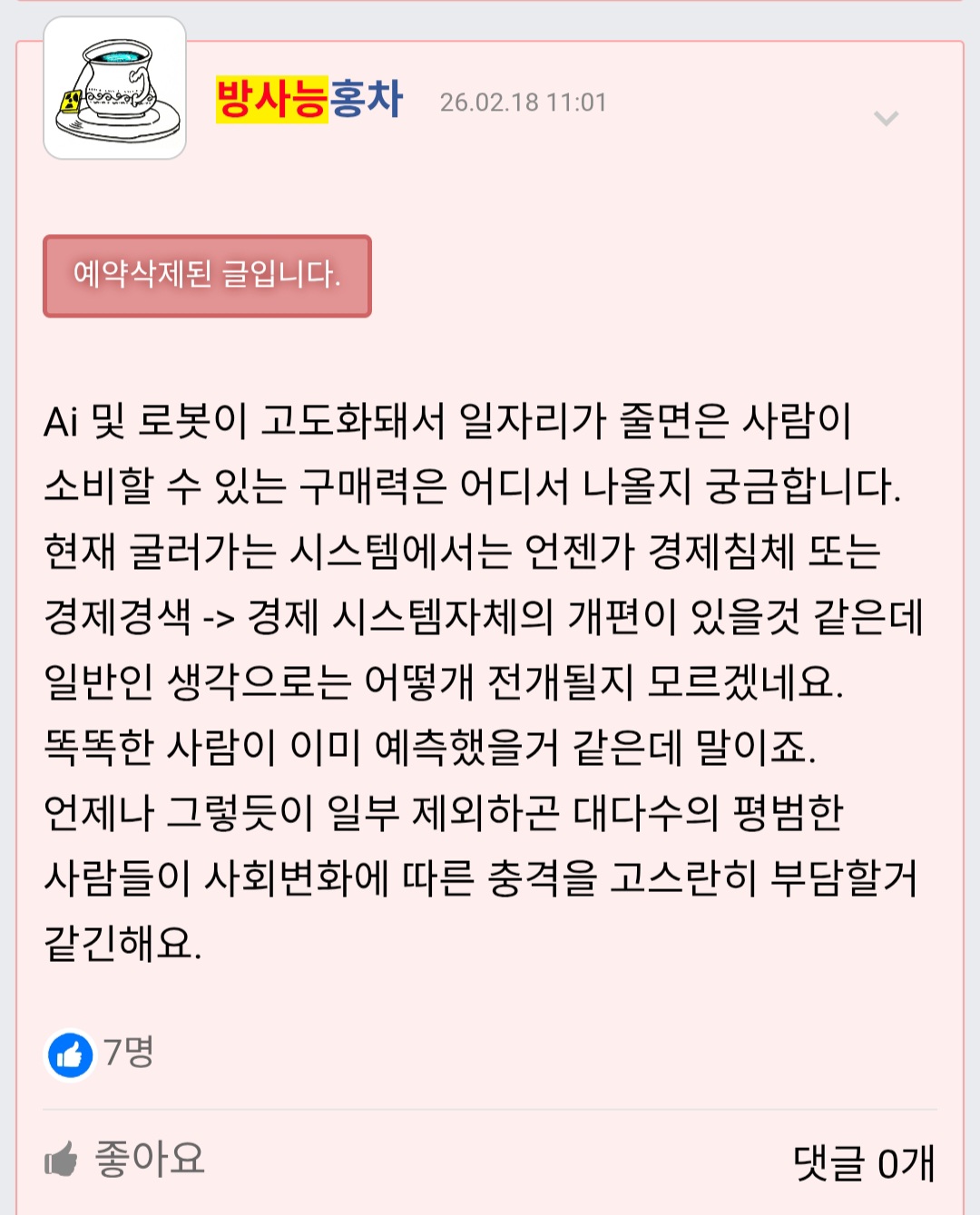The width and height of the screenshot is (980, 1215).
Task: Like the post with 좋아요
Action: [125, 1159]
